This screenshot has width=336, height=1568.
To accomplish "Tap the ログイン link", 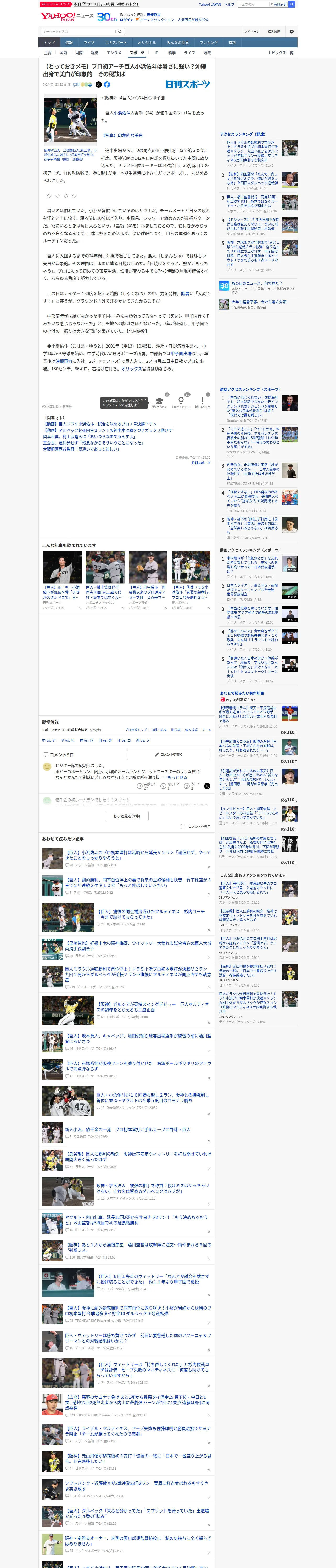I will click(x=126, y=20).
